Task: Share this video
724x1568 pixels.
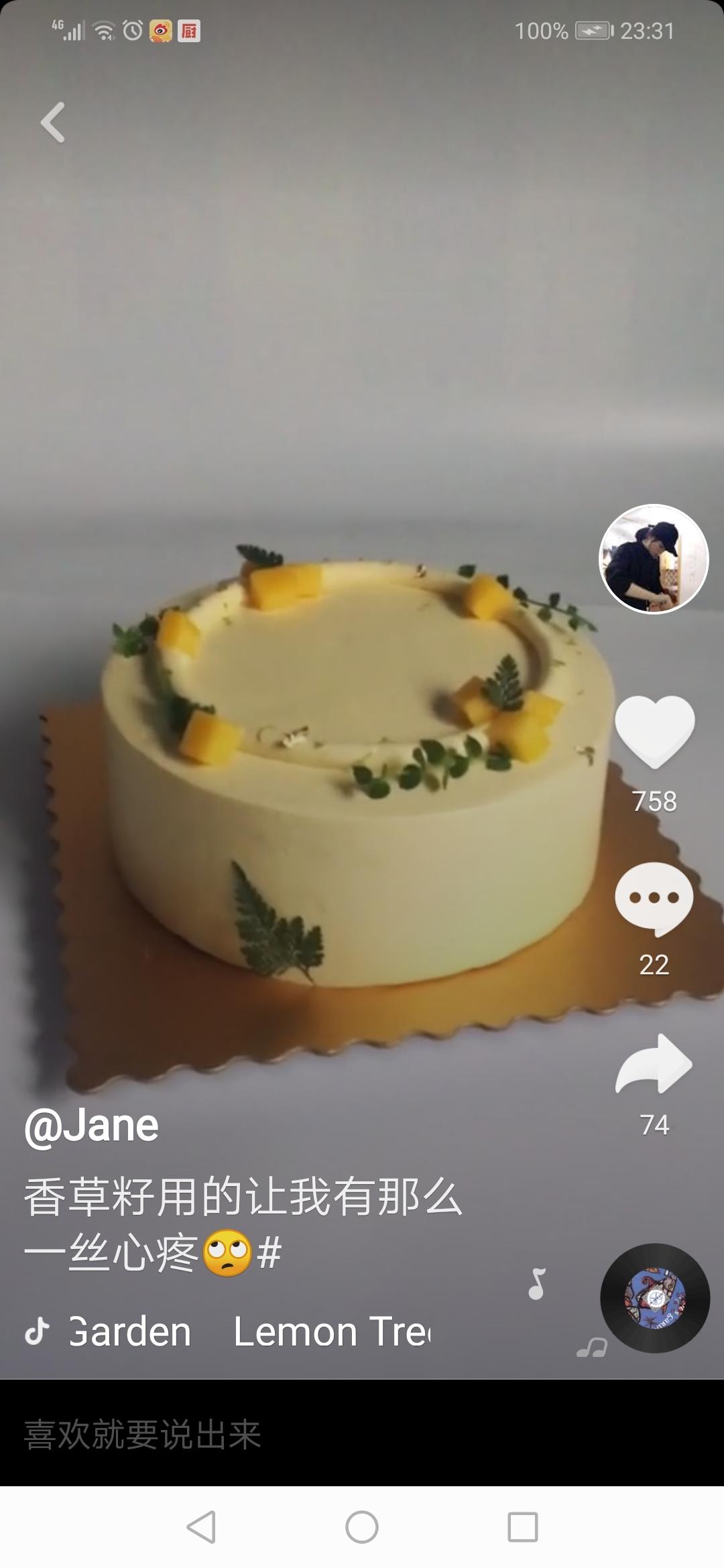Action: tap(654, 1065)
